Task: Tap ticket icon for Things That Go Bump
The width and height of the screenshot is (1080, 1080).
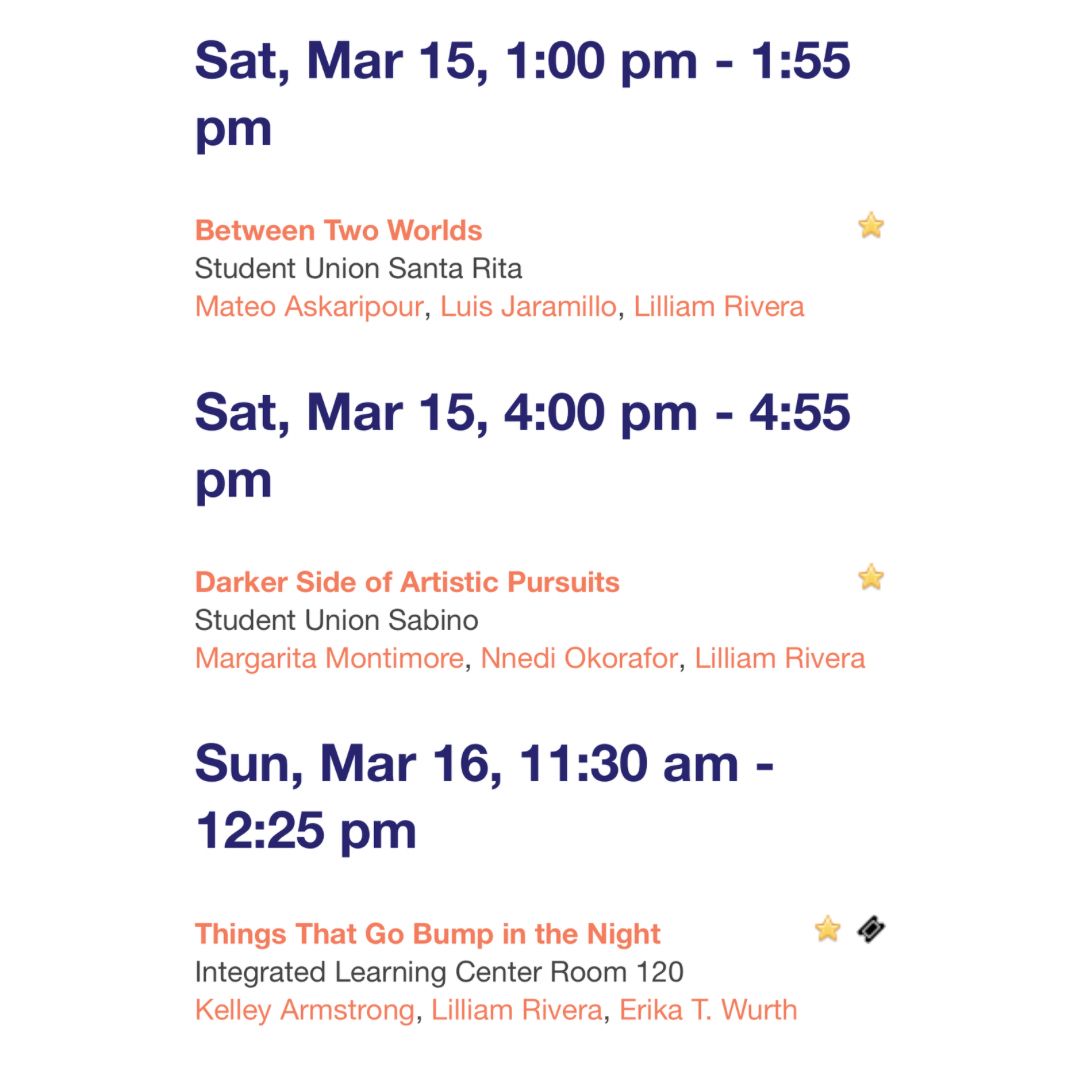Action: [x=872, y=930]
